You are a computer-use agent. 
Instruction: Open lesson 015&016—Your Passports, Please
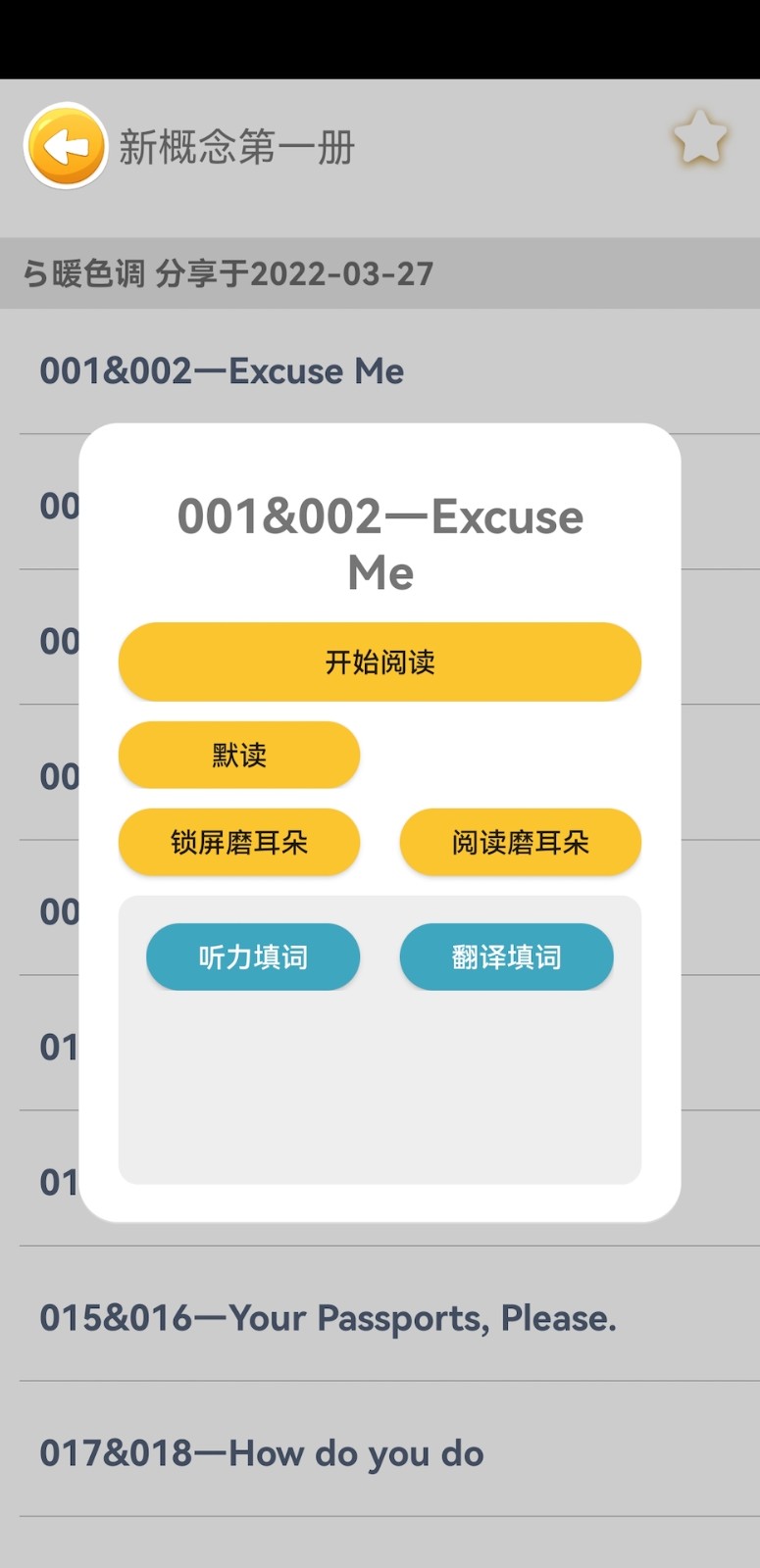(x=328, y=1318)
